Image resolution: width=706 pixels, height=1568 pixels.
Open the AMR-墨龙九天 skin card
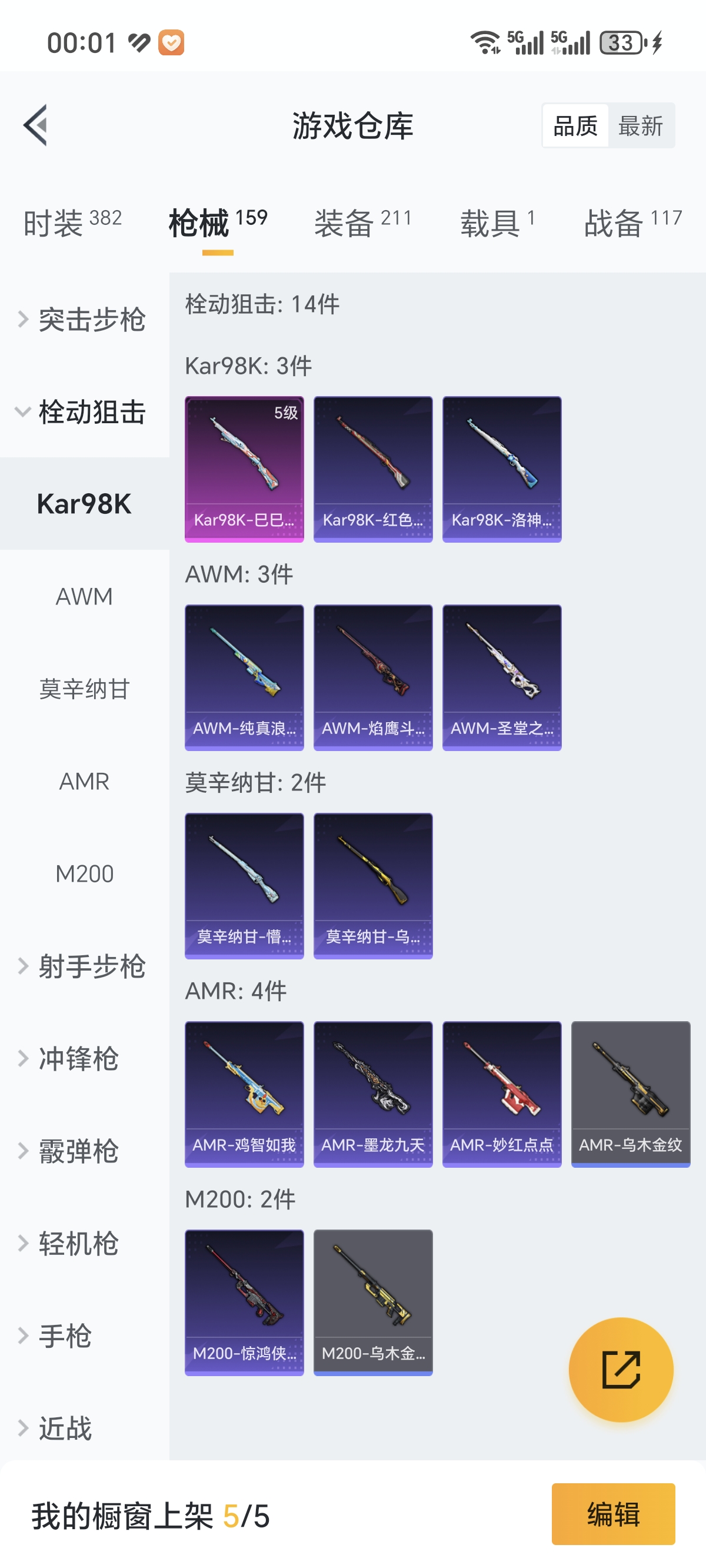point(372,1094)
